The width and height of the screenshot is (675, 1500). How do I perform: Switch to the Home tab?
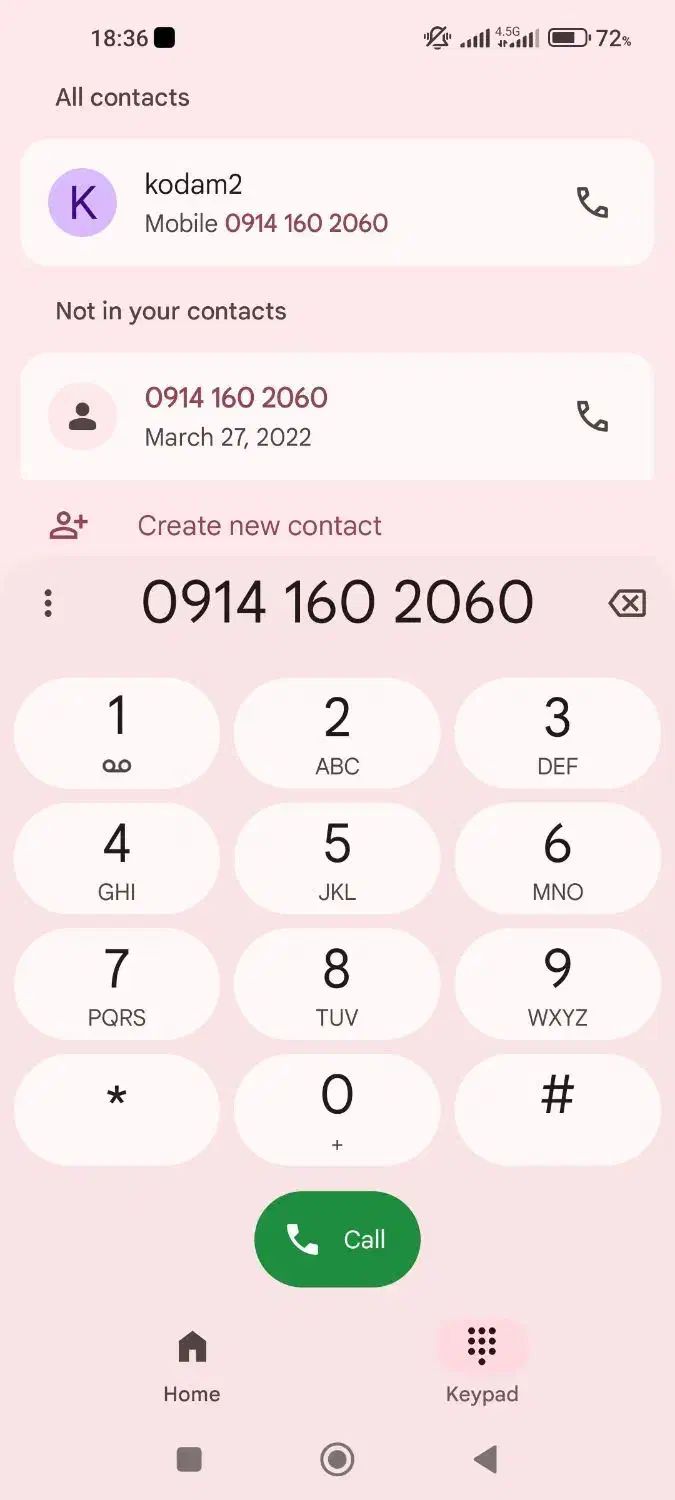coord(192,1366)
